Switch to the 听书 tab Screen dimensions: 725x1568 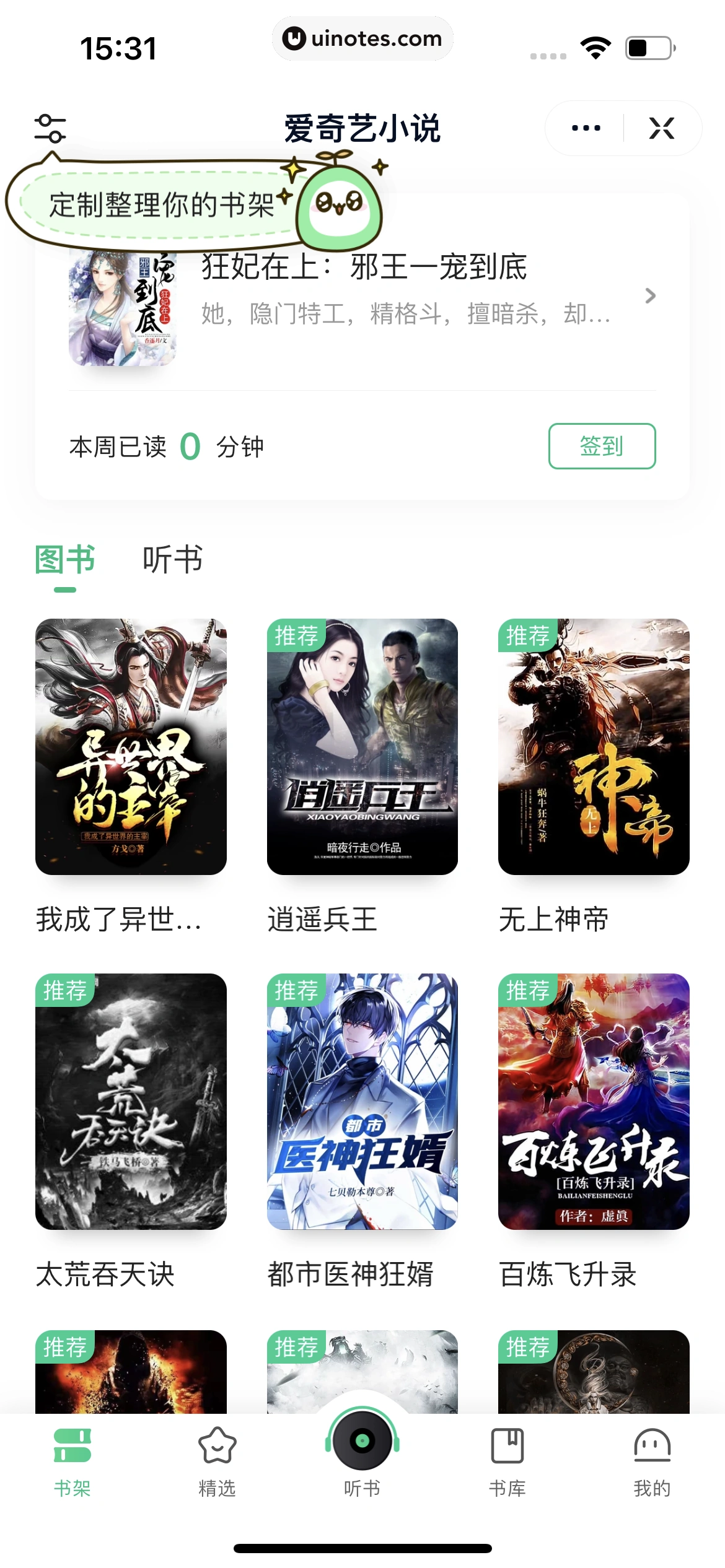[171, 559]
